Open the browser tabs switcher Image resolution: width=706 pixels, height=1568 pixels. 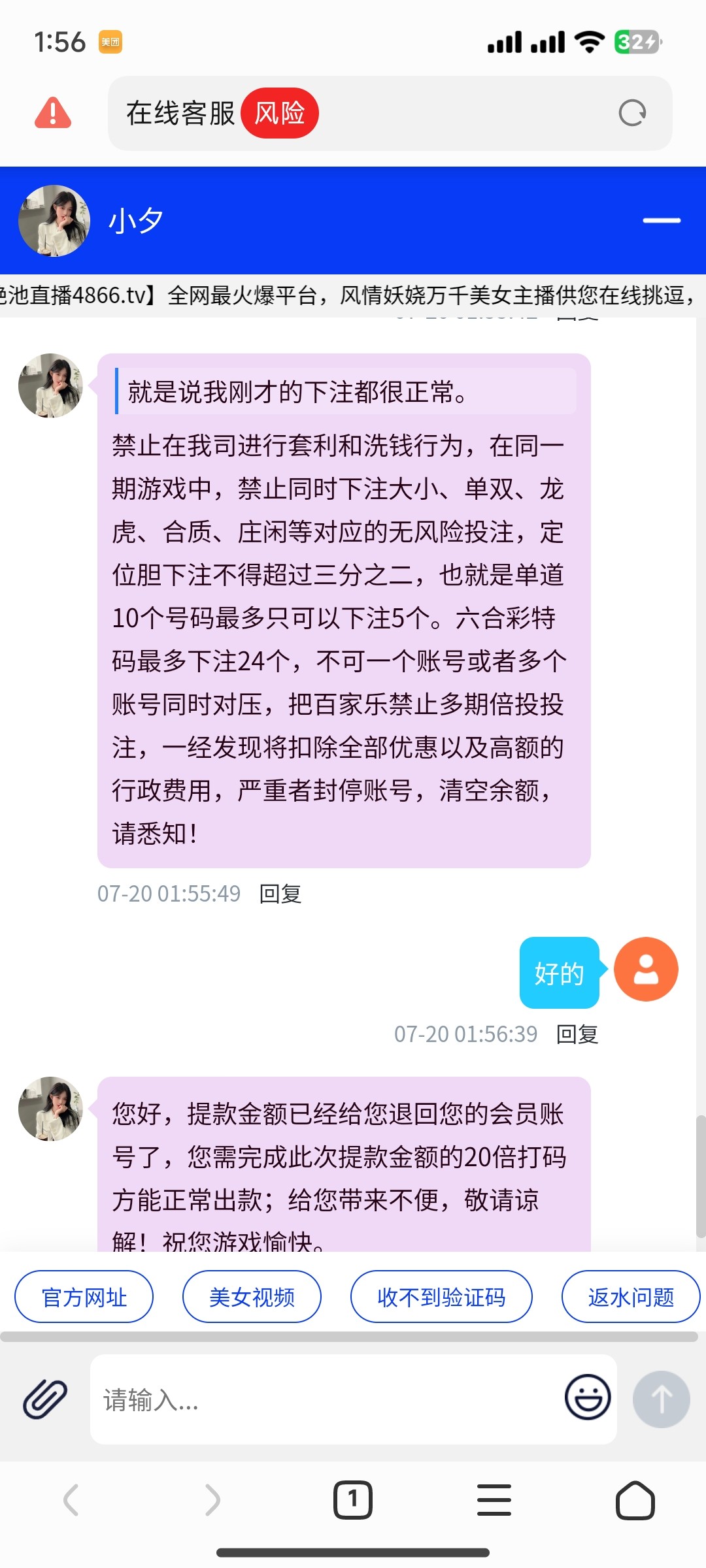[353, 1499]
